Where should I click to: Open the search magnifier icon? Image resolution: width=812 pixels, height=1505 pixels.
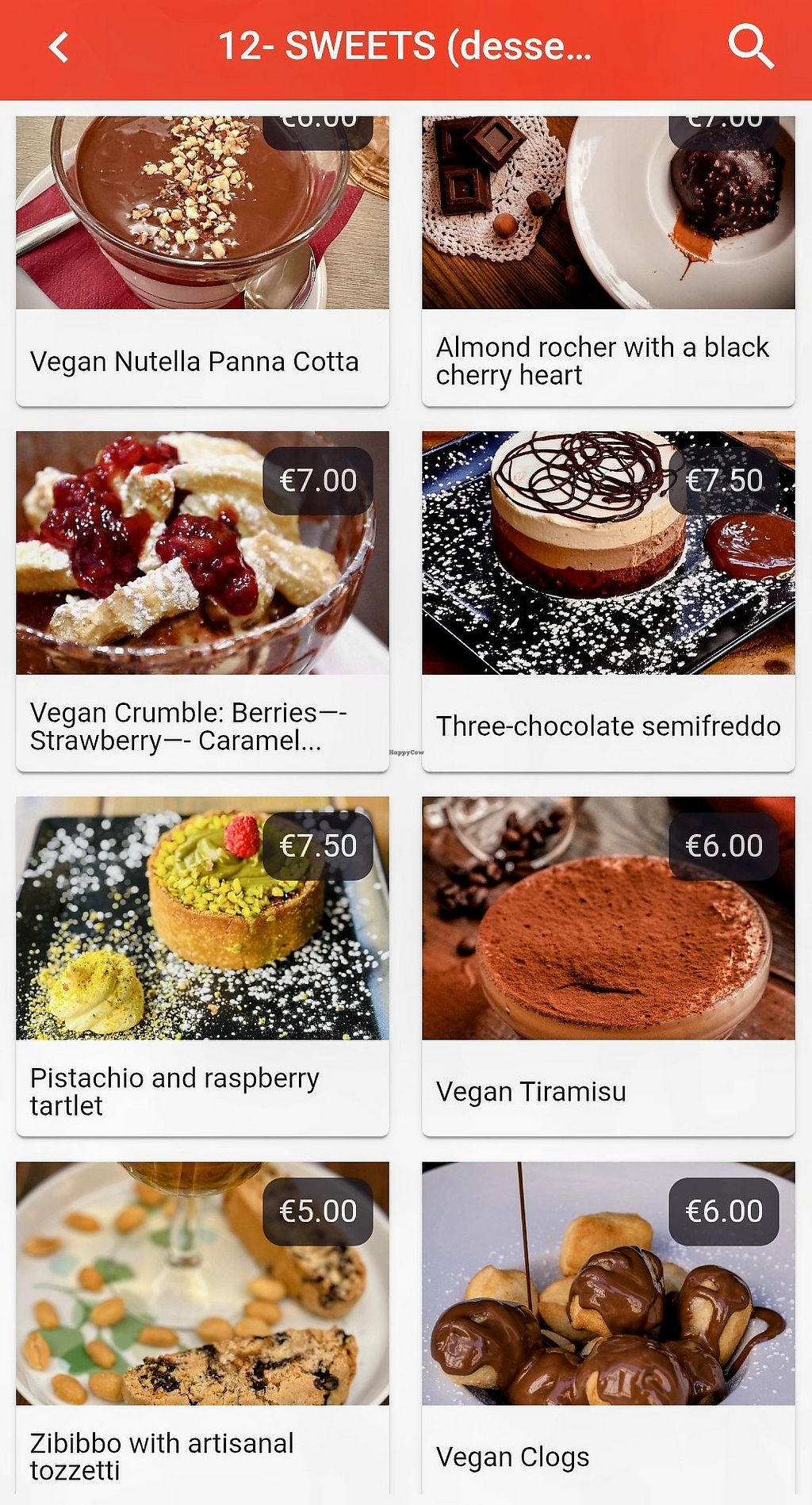750,47
